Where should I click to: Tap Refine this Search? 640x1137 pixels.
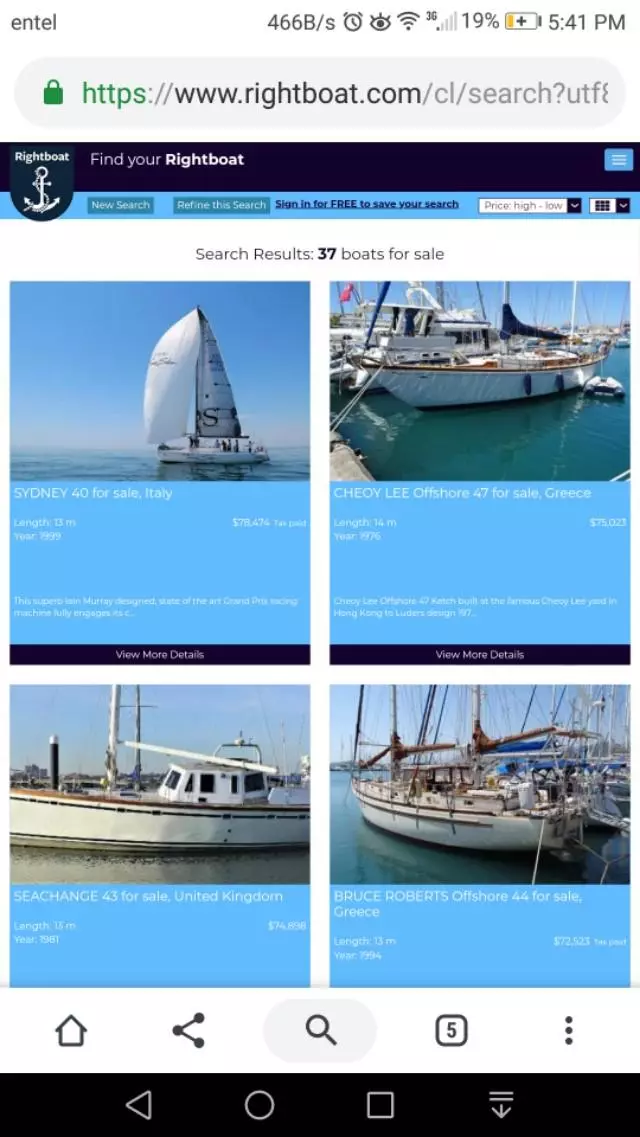(222, 205)
